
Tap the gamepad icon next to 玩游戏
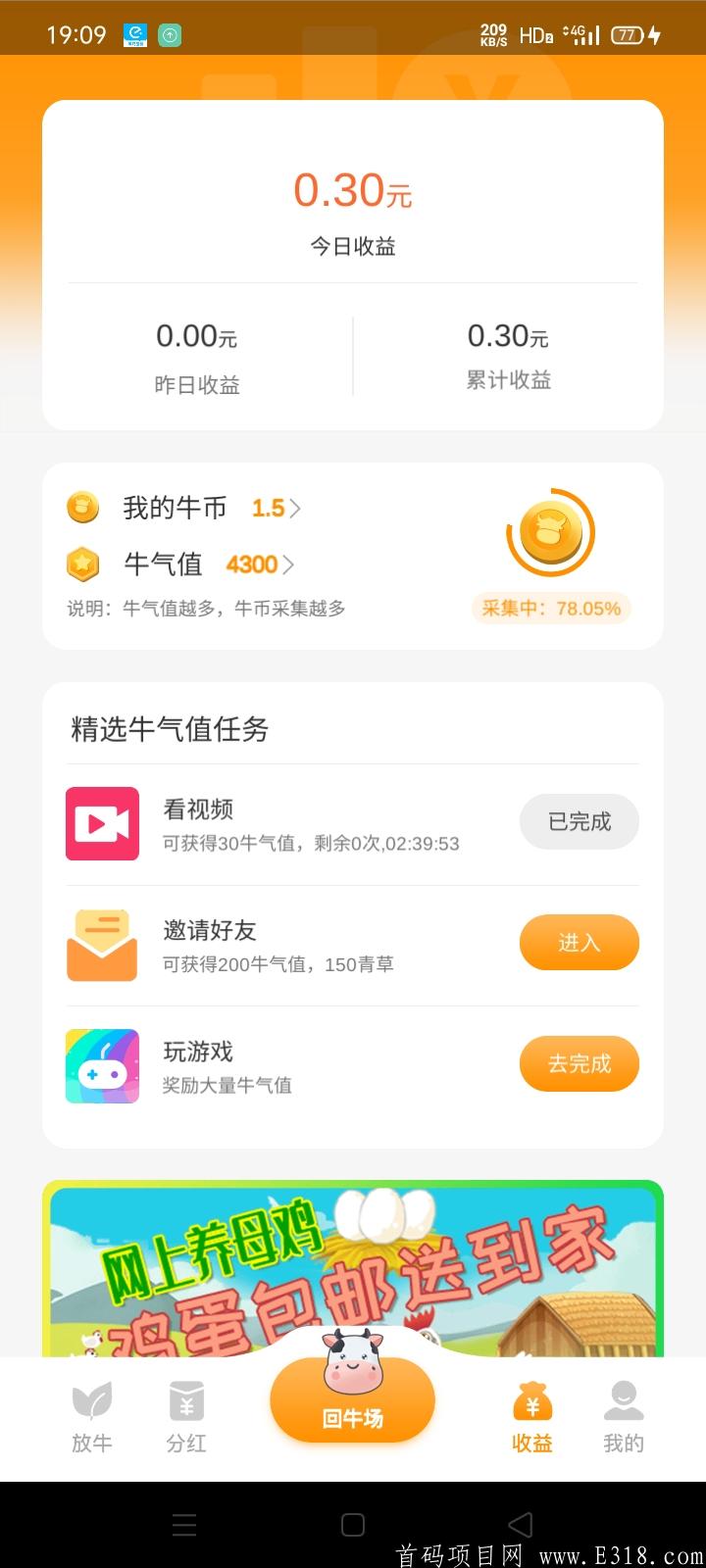tap(101, 1065)
